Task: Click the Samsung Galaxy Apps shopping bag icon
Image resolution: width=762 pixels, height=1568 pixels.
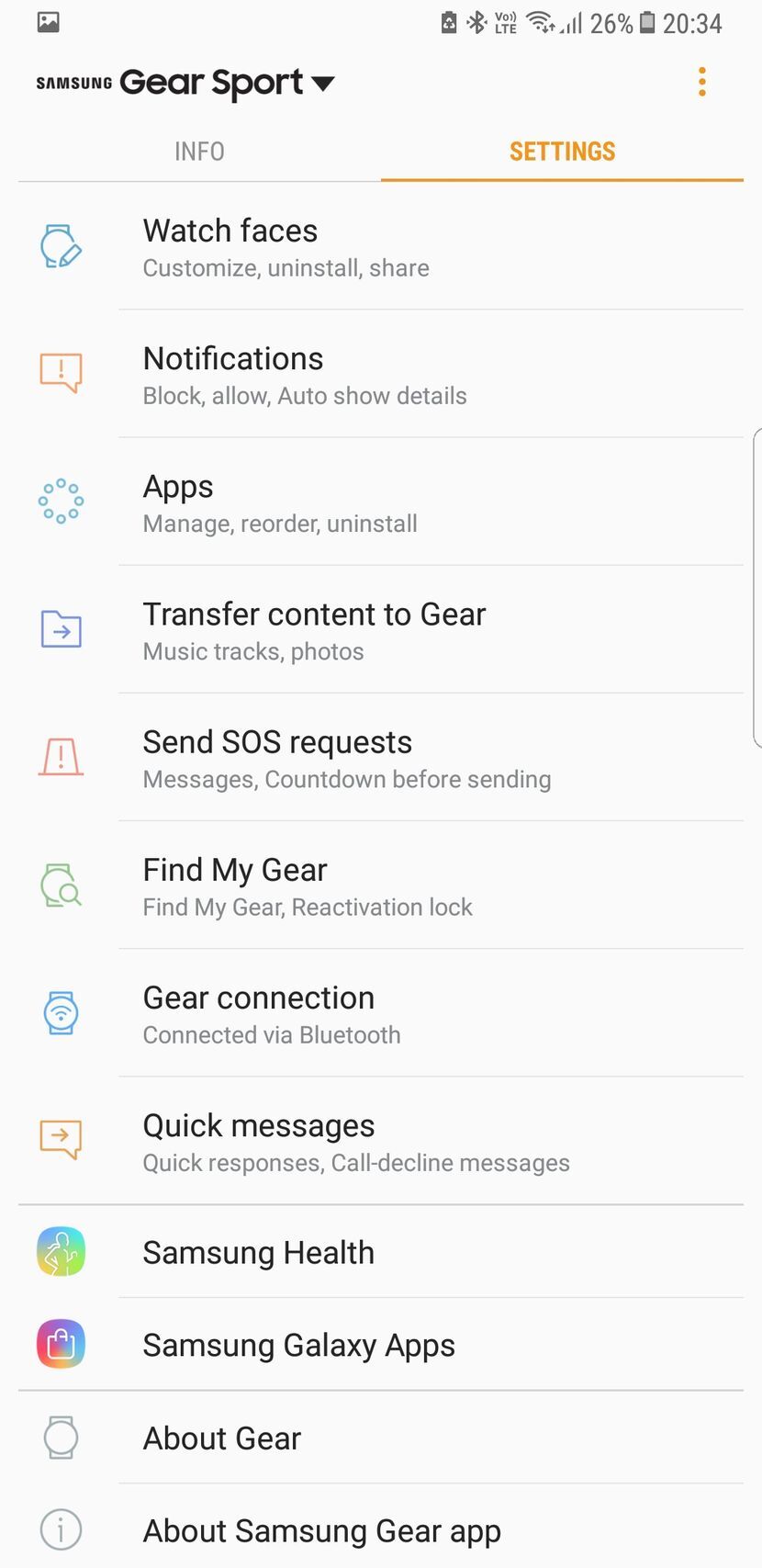Action: [61, 1344]
